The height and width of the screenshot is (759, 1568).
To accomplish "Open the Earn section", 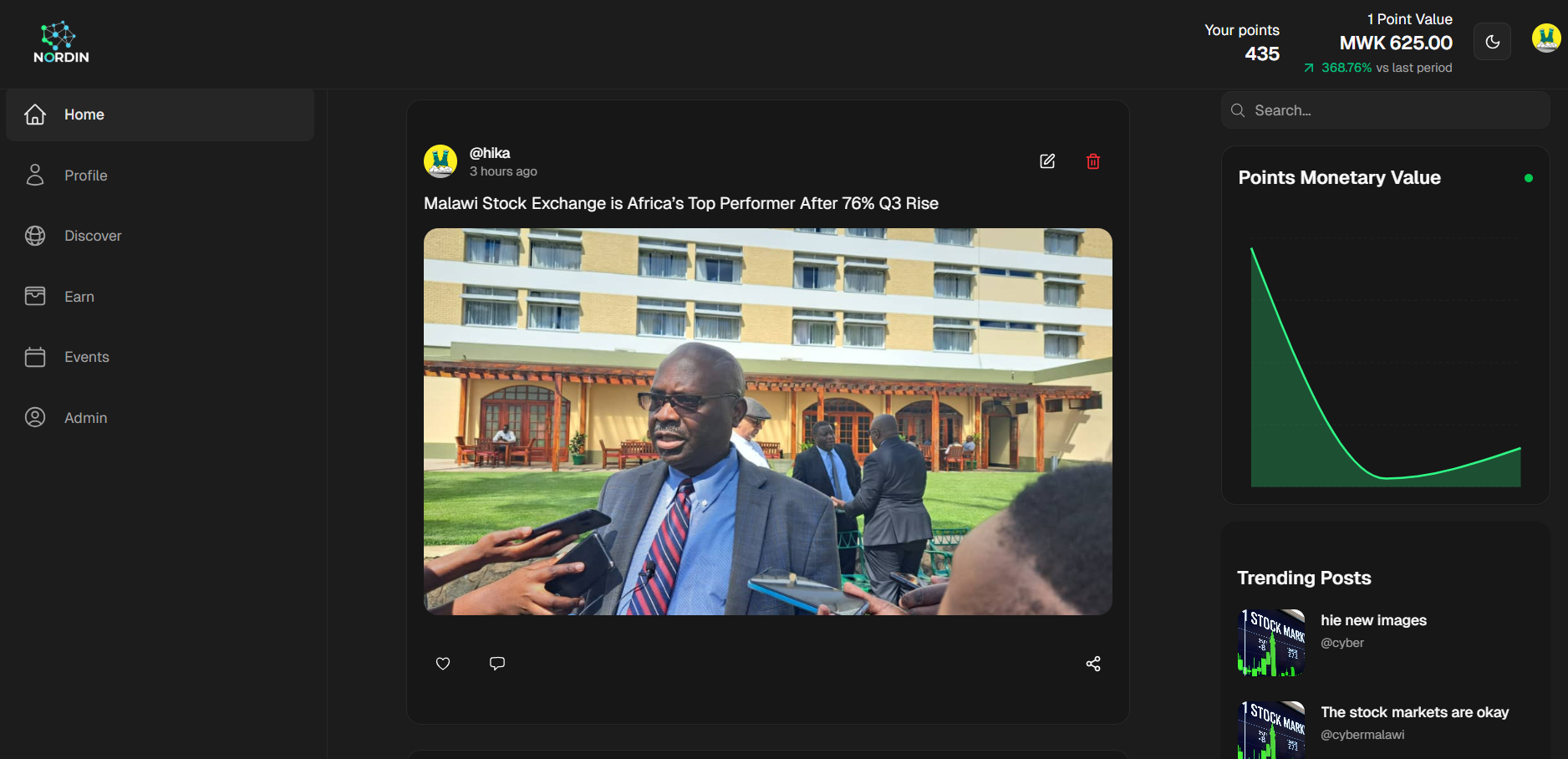I will click(79, 297).
